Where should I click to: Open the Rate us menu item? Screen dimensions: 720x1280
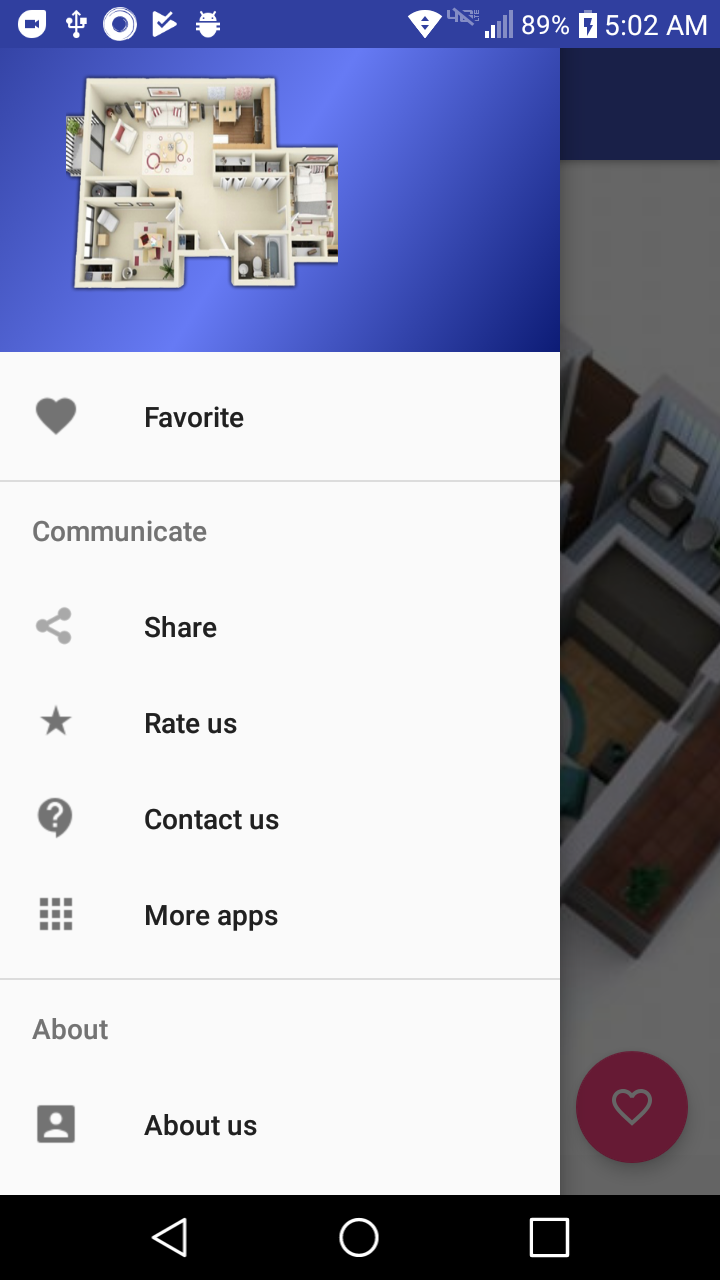[190, 722]
